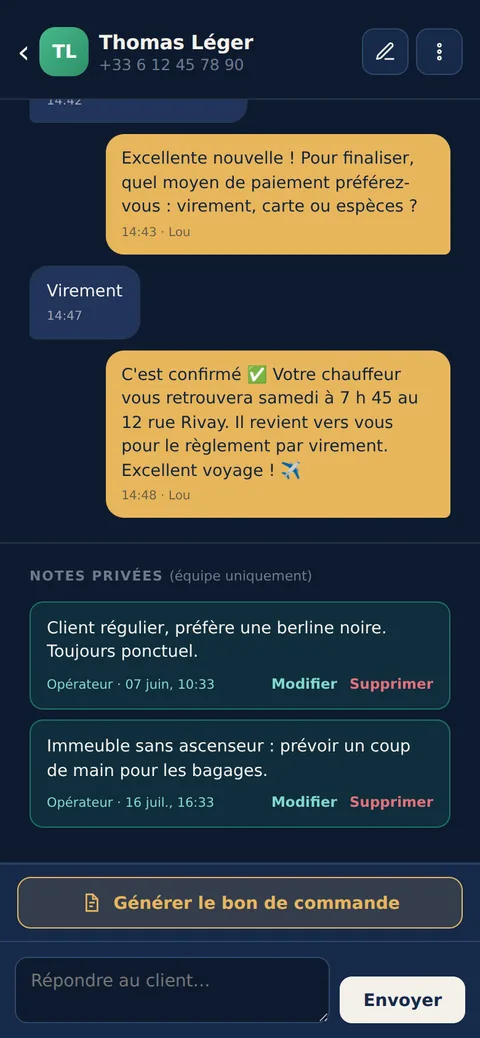Supprimer the note about immeuble sans ascenseur

tap(391, 802)
